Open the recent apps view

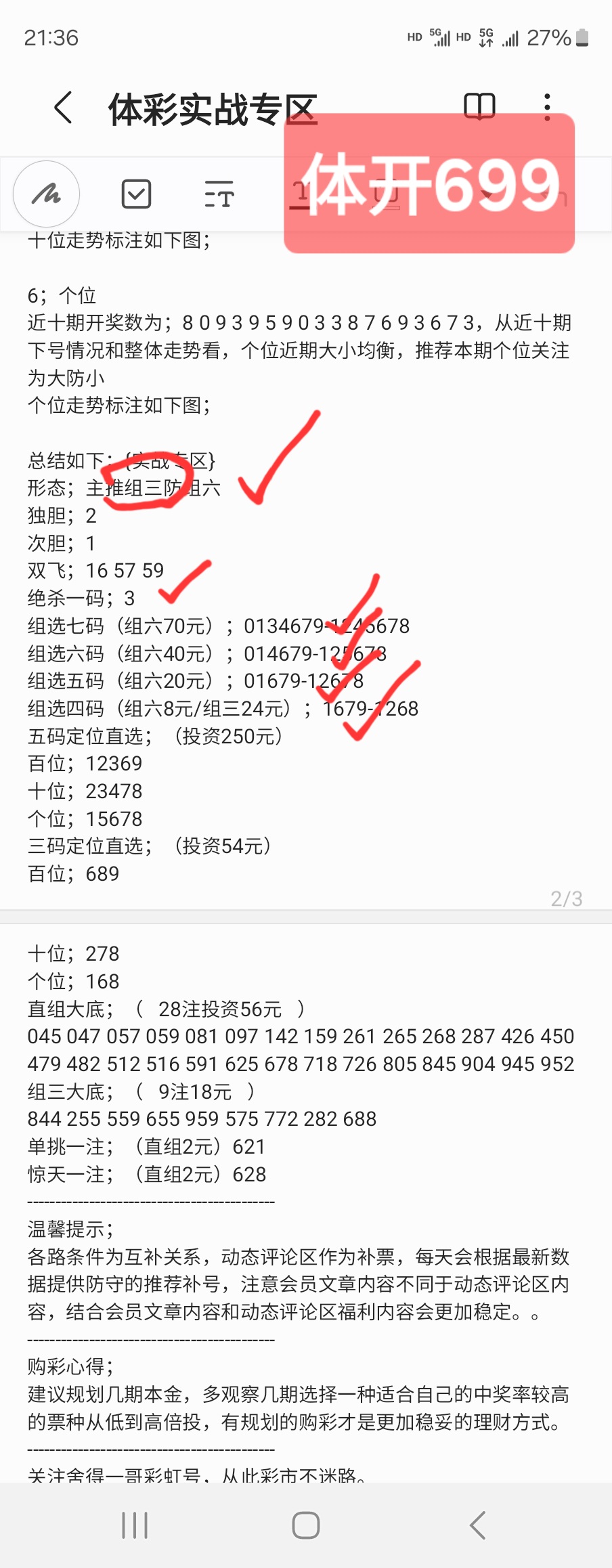(135, 1525)
